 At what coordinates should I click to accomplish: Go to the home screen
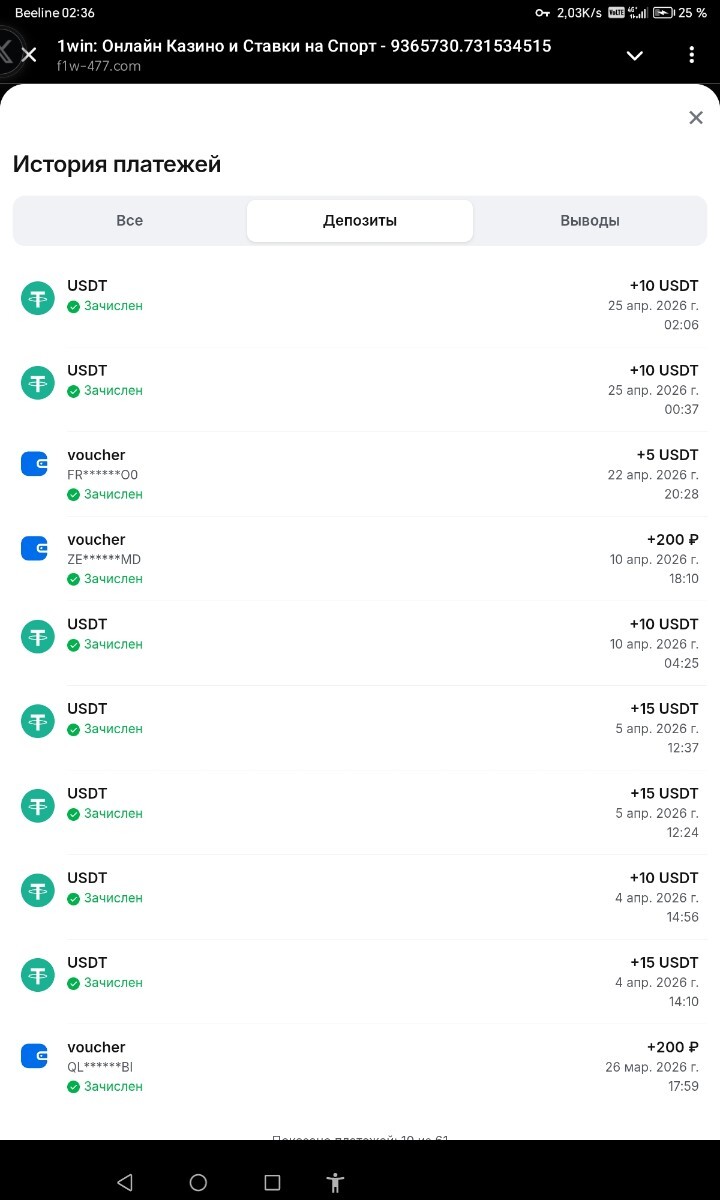click(198, 1182)
